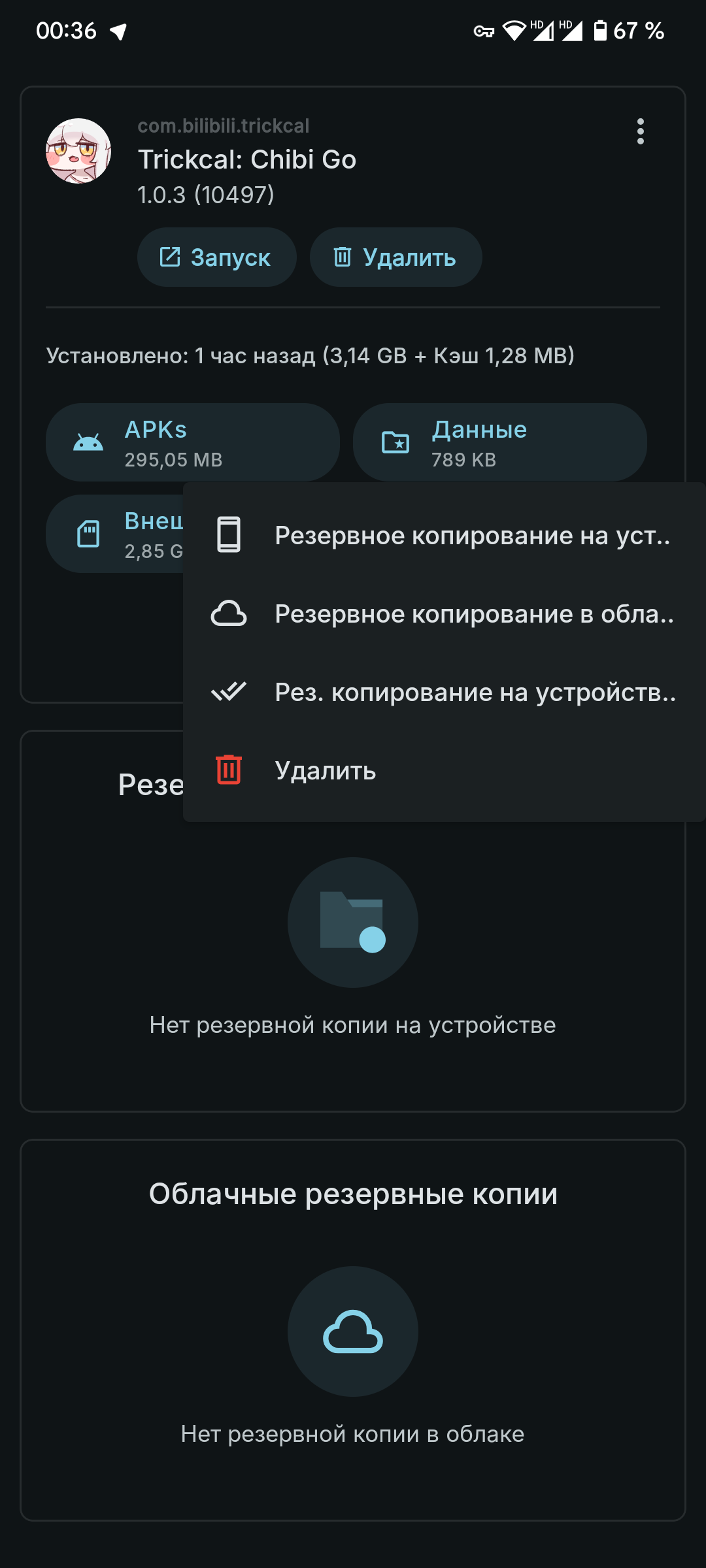Tap the Удалить button beside Запуск
This screenshot has height=1568, width=706.
pos(395,257)
